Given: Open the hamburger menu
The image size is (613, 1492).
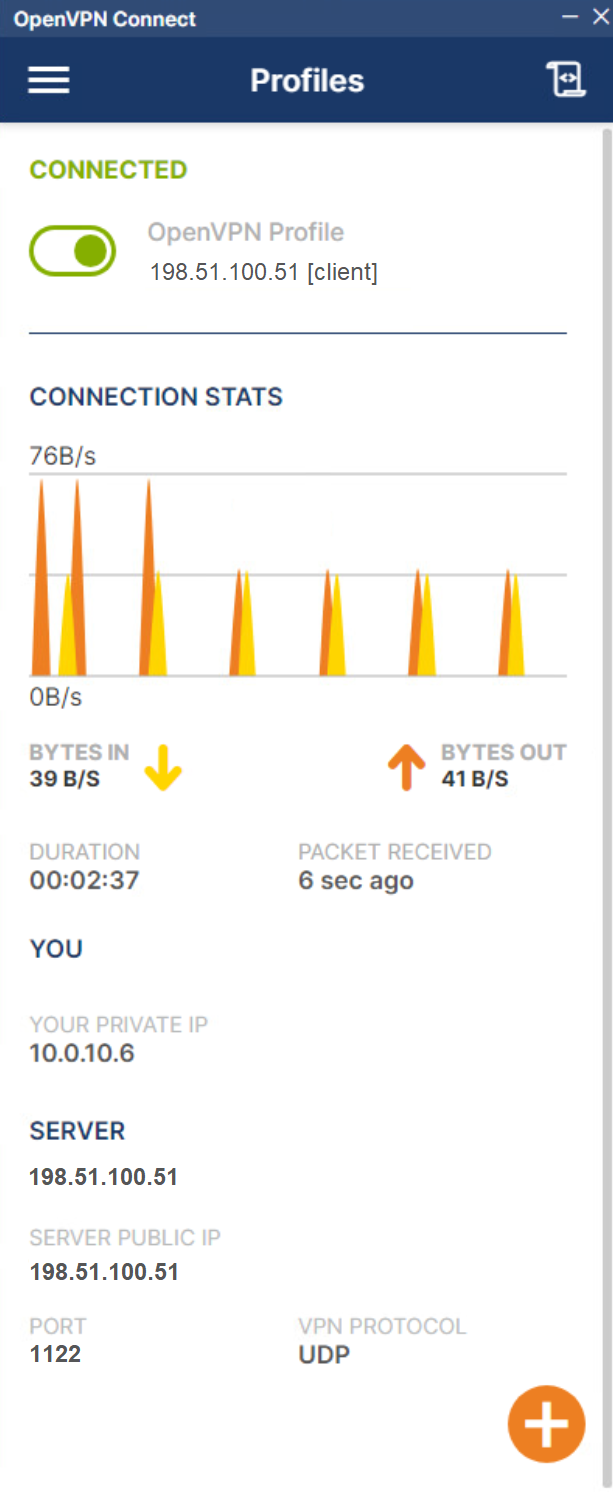Looking at the screenshot, I should (x=49, y=81).
